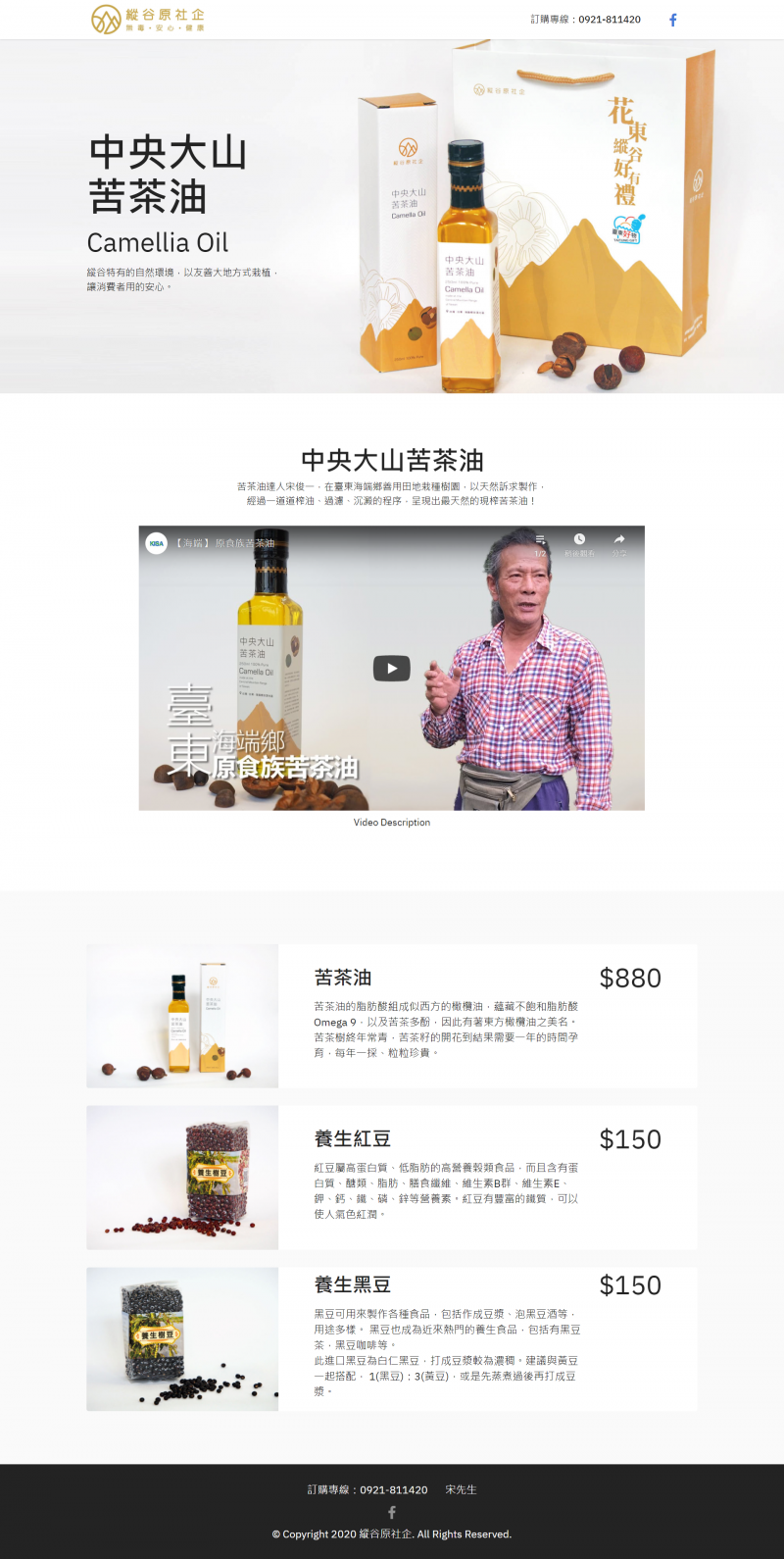Toggle Watch Later (稍後觀看) on the video
784x1559 pixels.
tap(578, 551)
